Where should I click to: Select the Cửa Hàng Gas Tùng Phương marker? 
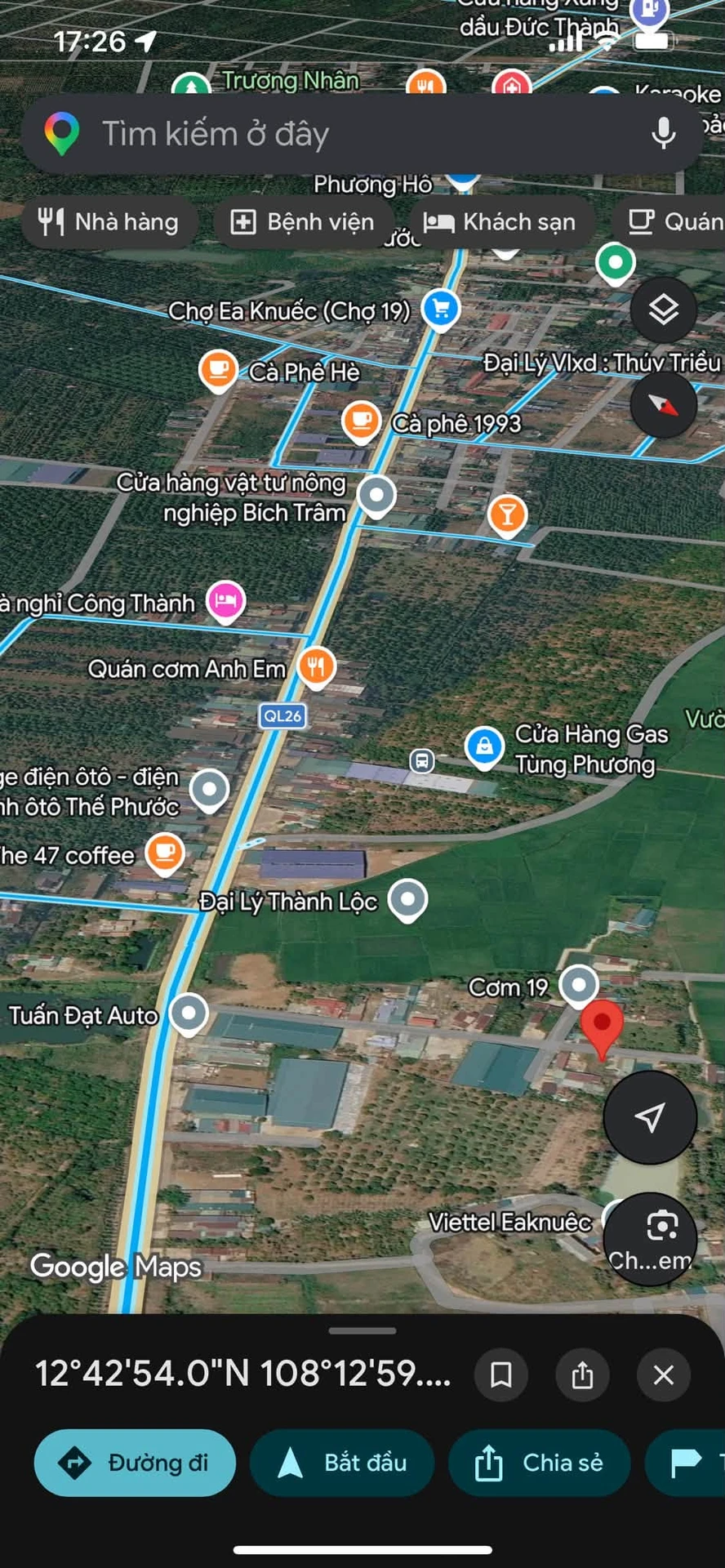click(484, 747)
